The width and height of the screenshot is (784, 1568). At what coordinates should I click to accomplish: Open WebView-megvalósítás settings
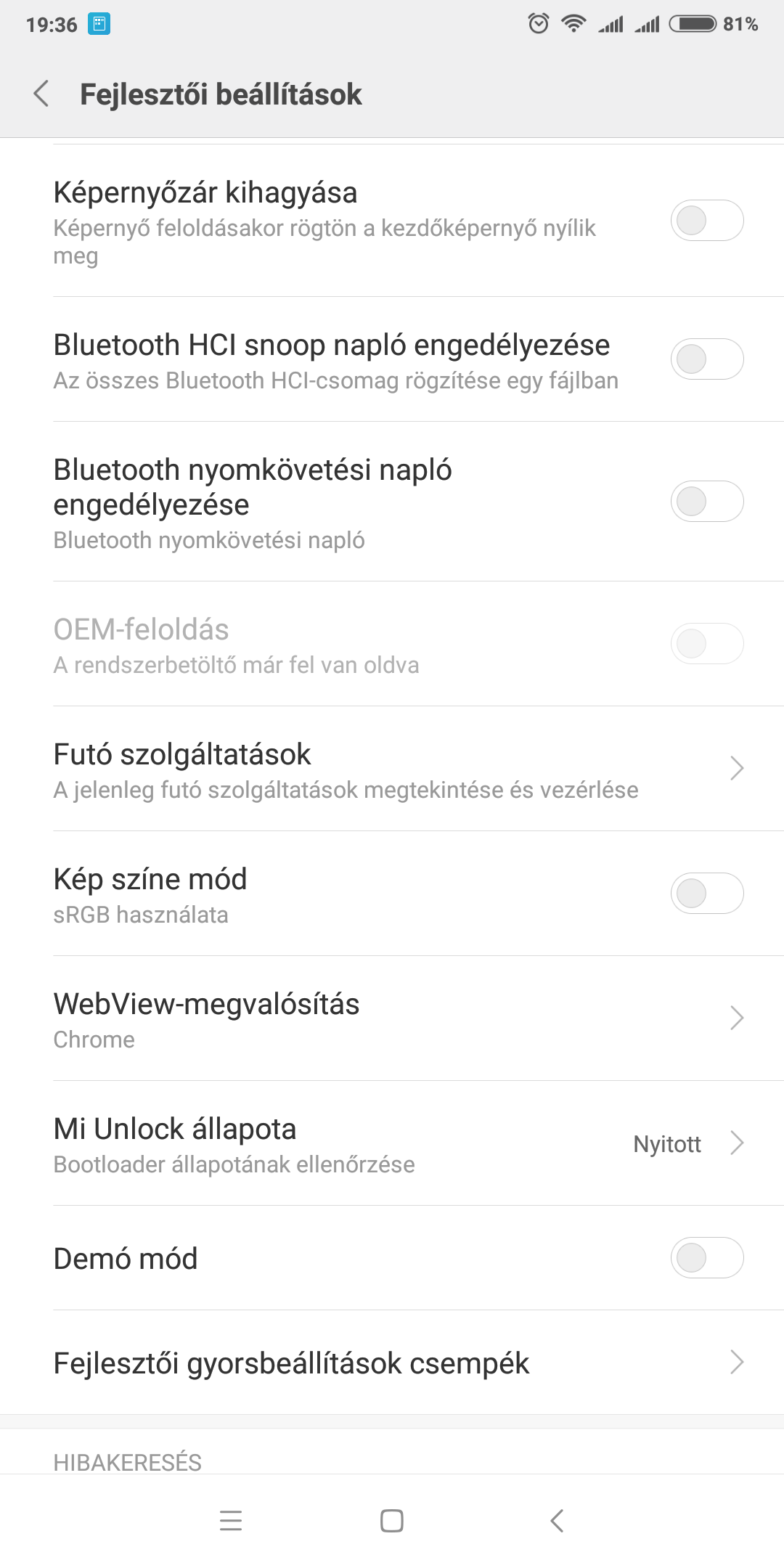point(392,1018)
